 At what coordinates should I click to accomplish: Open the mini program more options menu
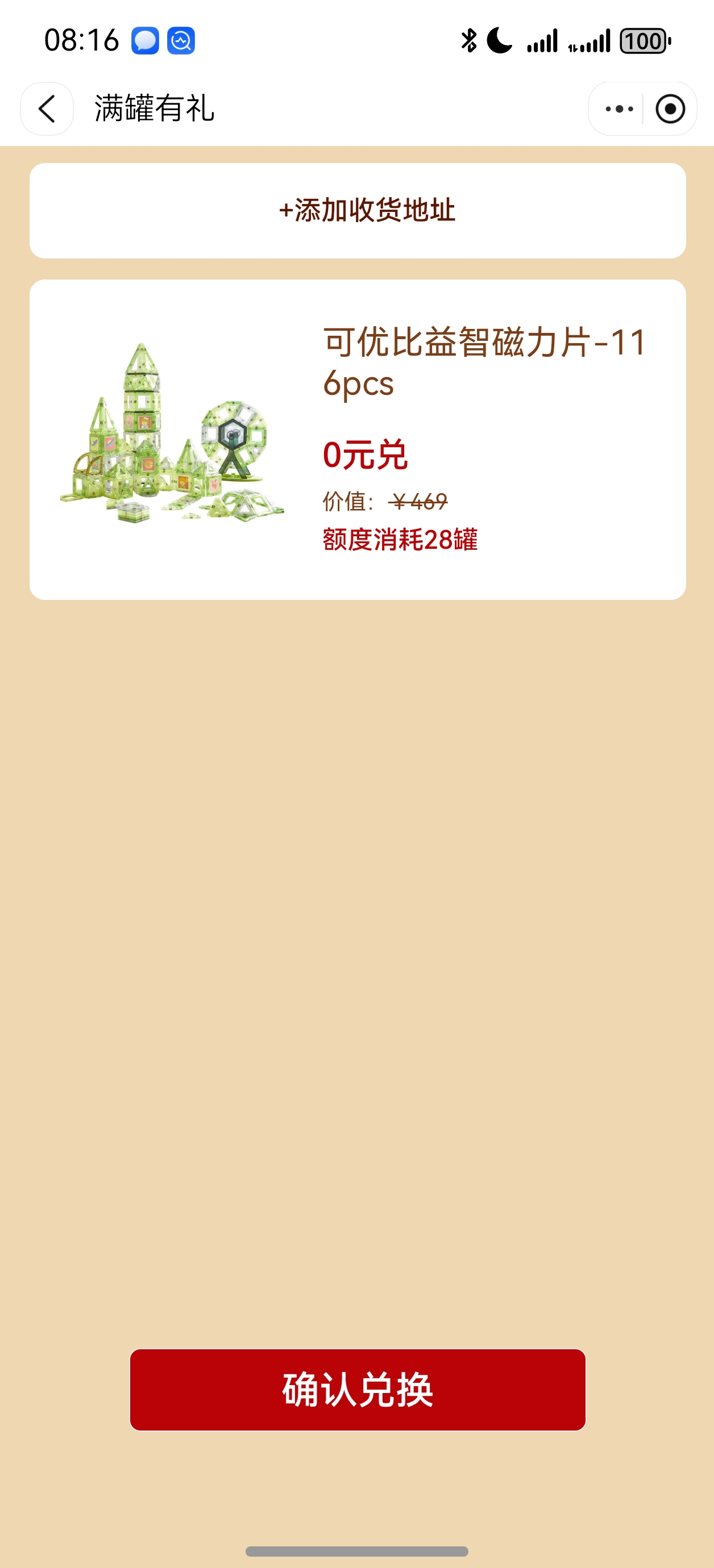click(619, 109)
